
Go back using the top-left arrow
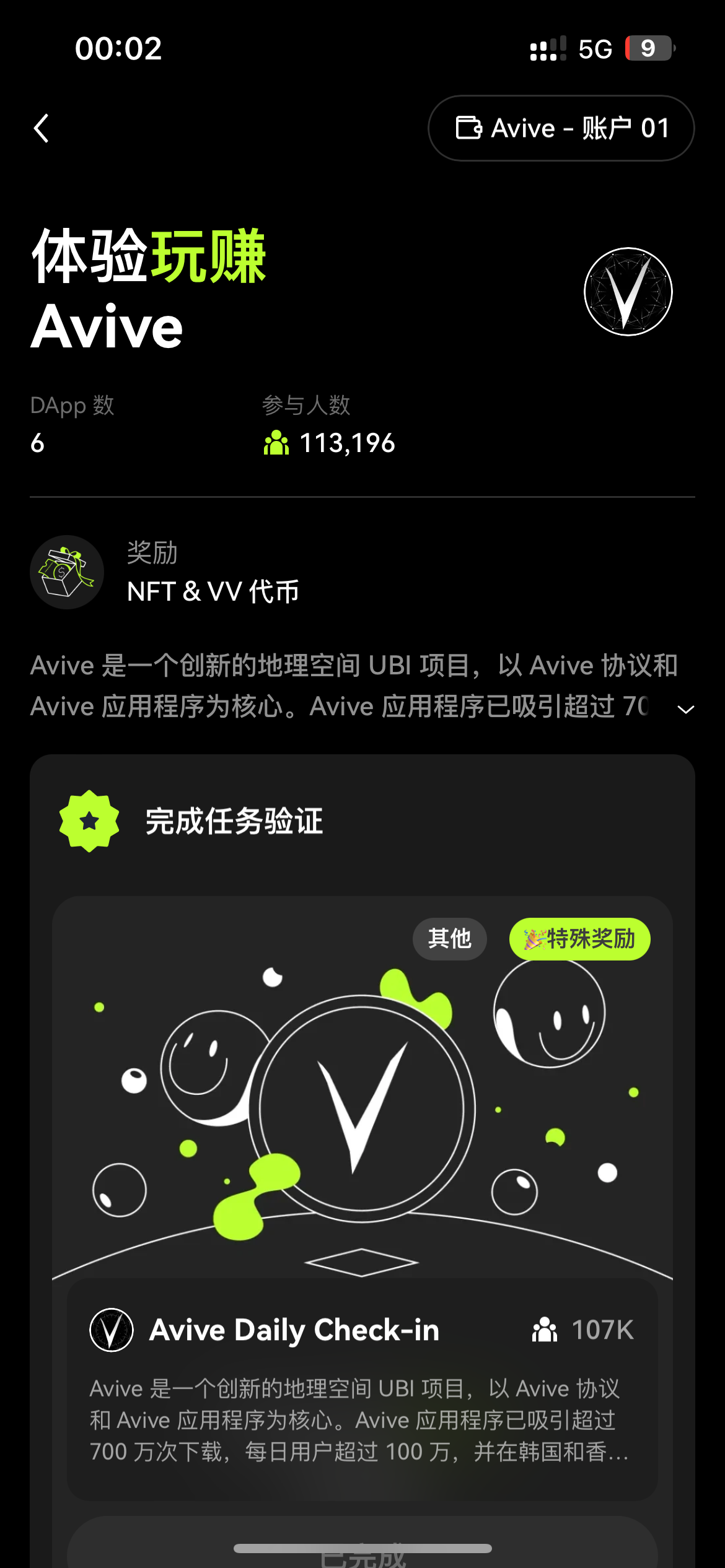coord(42,128)
